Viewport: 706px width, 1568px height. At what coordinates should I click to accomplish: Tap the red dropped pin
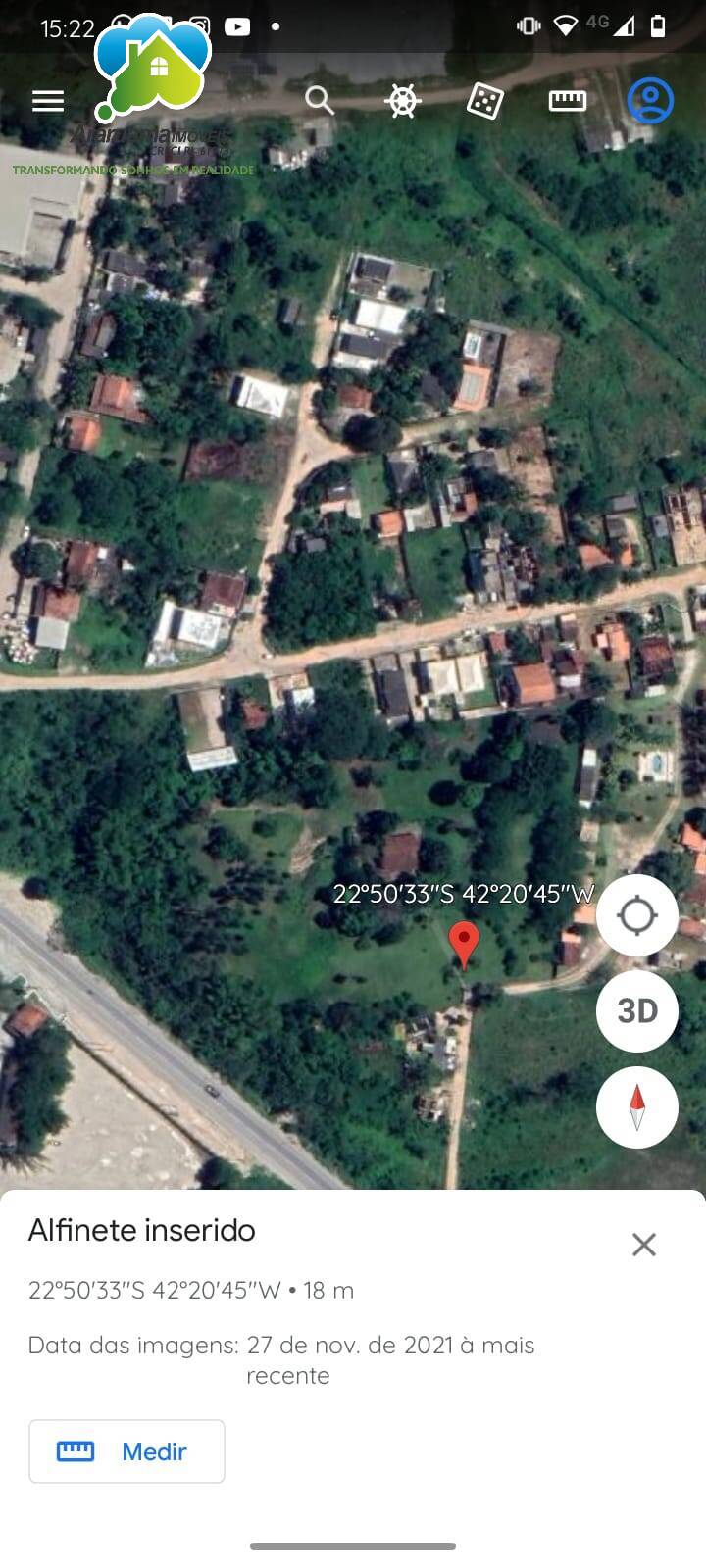coord(464,944)
